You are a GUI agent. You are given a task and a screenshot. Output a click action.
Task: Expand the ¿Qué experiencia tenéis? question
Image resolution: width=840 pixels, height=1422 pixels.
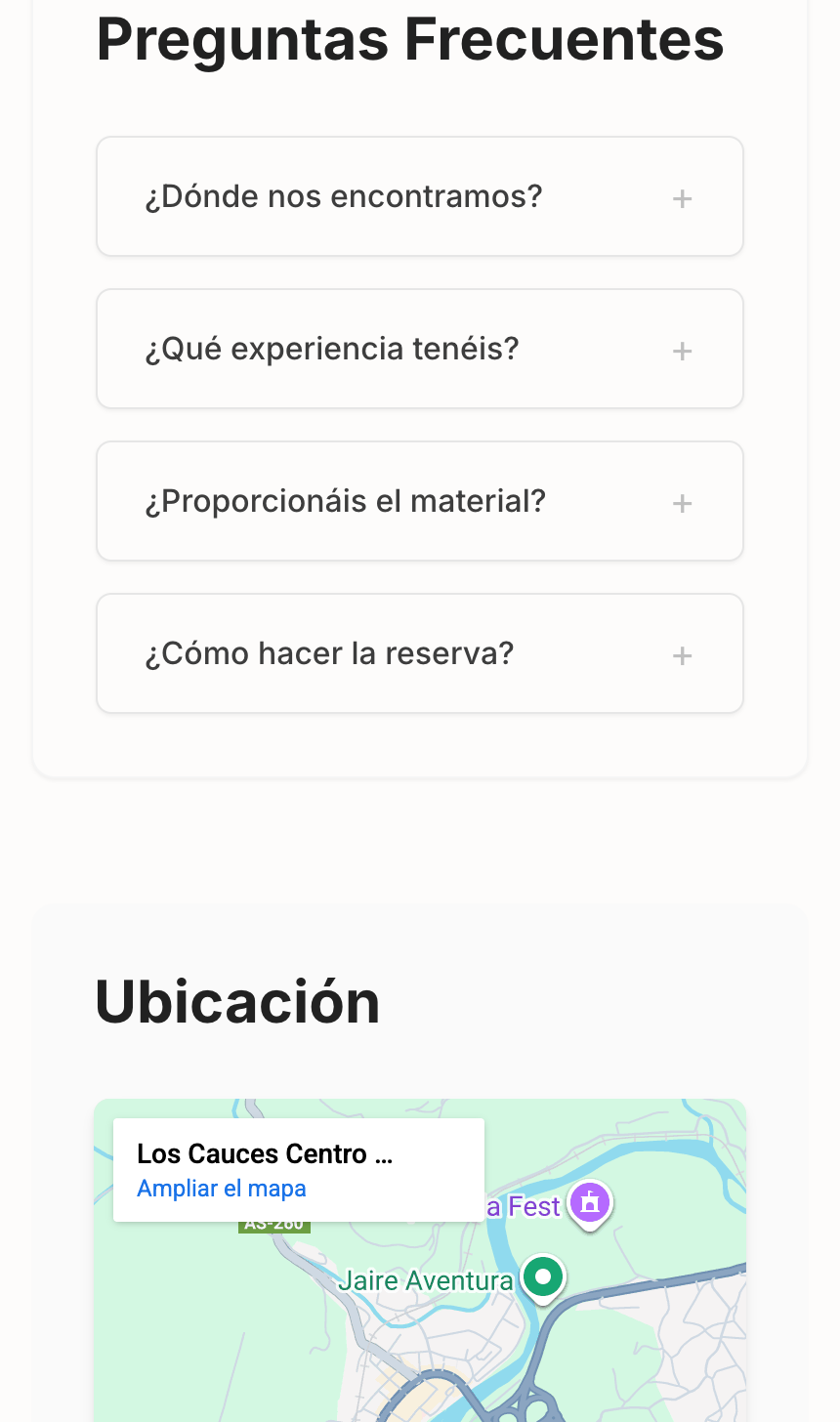coord(420,350)
